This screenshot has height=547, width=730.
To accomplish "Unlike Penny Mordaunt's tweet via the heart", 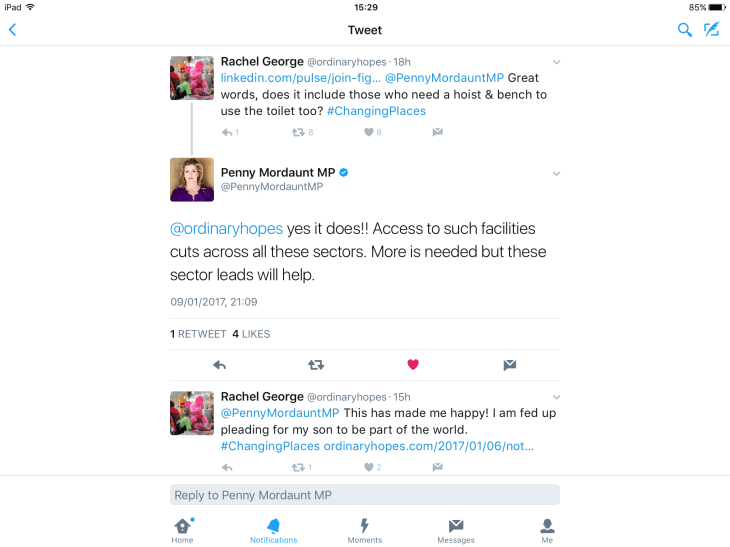I will tap(412, 365).
